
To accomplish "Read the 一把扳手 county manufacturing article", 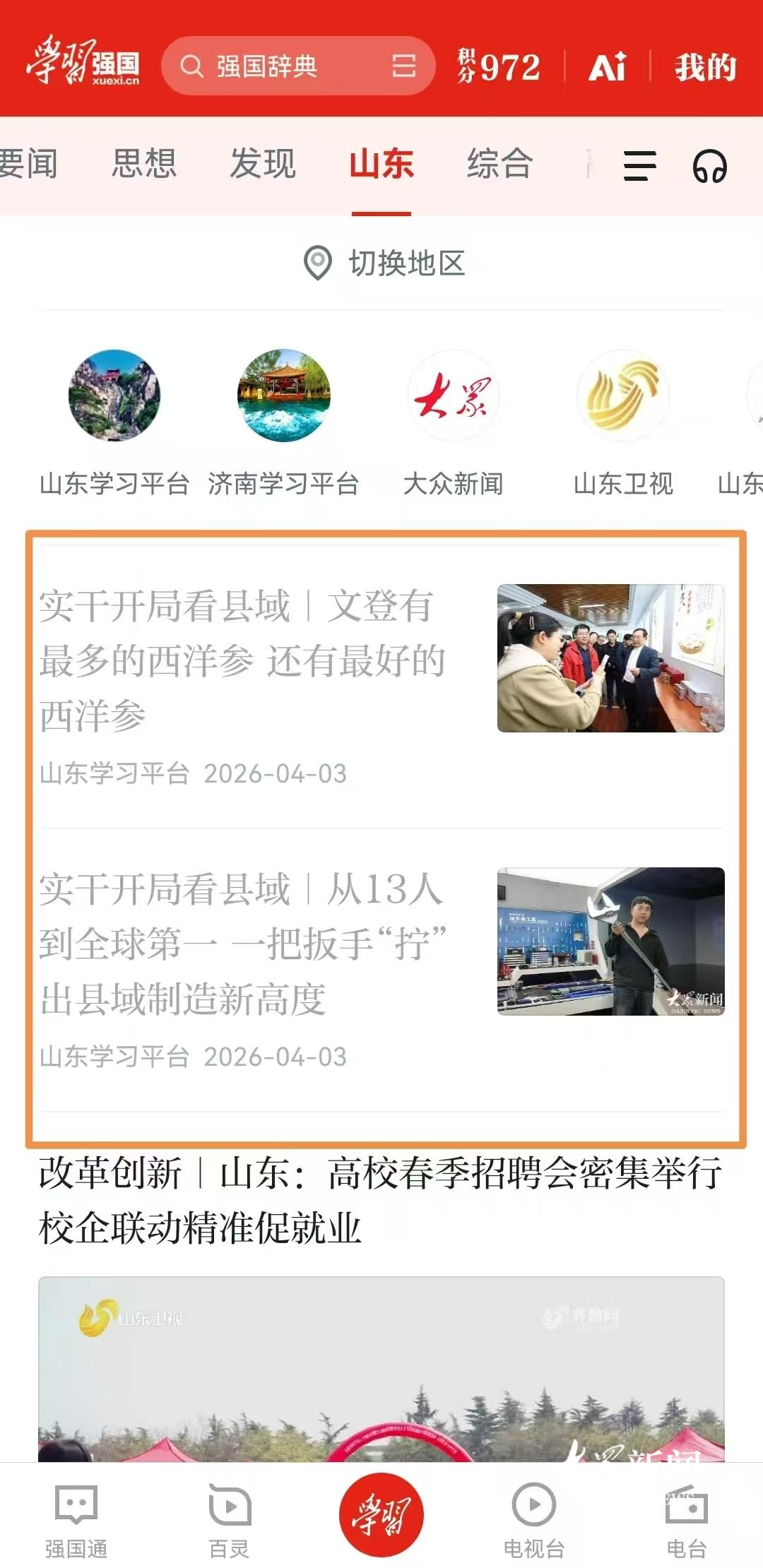I will pos(244,944).
